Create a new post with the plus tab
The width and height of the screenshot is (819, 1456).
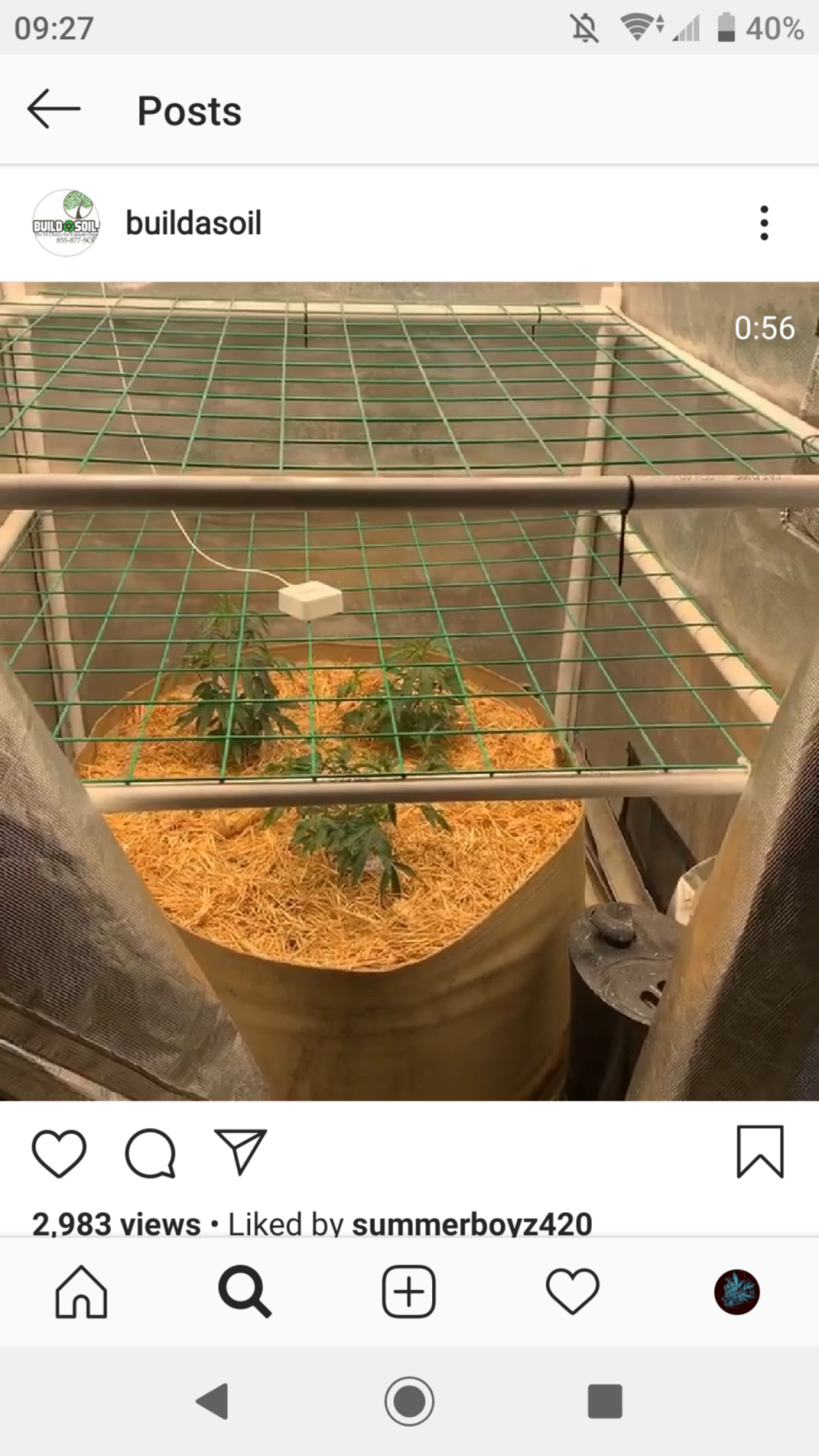pos(409,1292)
